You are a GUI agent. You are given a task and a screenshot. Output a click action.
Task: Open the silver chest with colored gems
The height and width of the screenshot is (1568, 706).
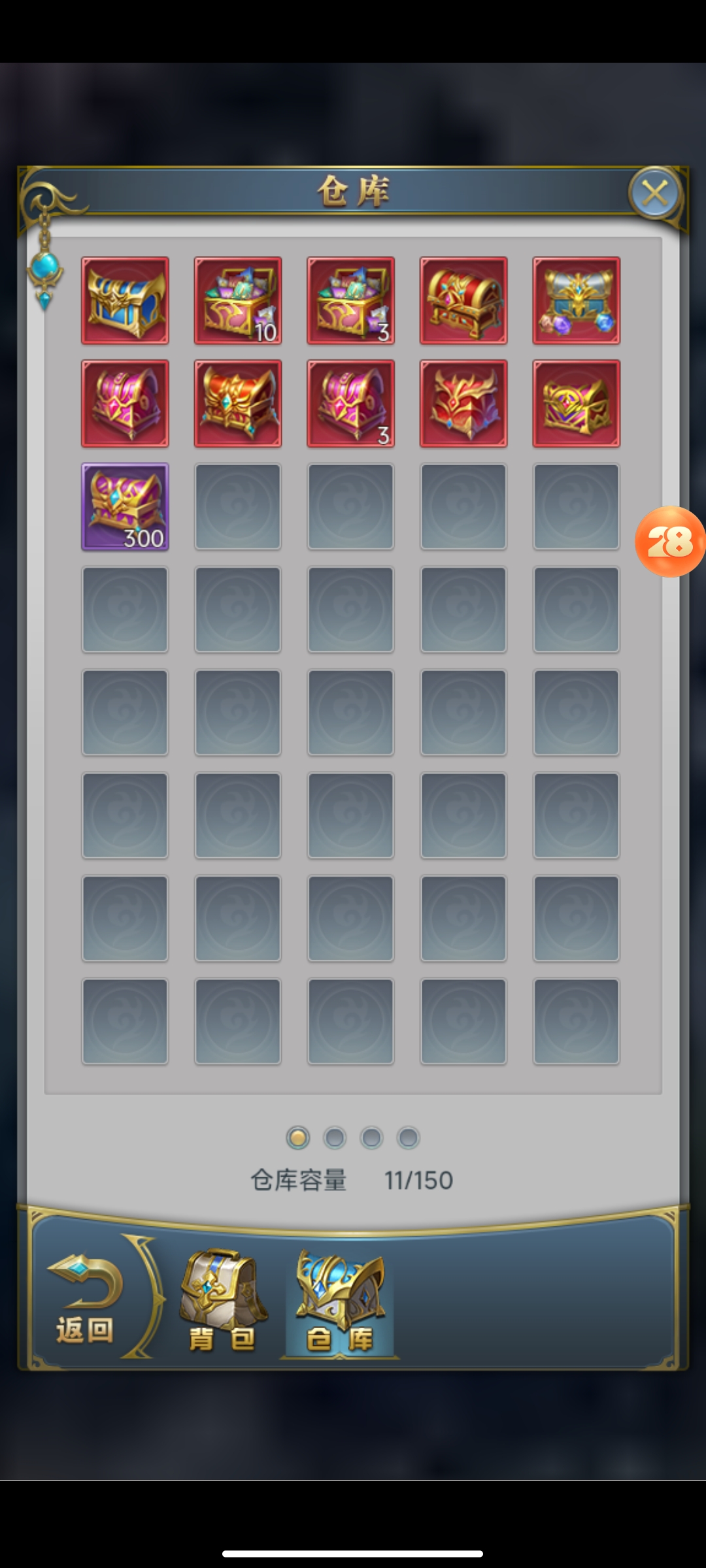[x=576, y=301]
